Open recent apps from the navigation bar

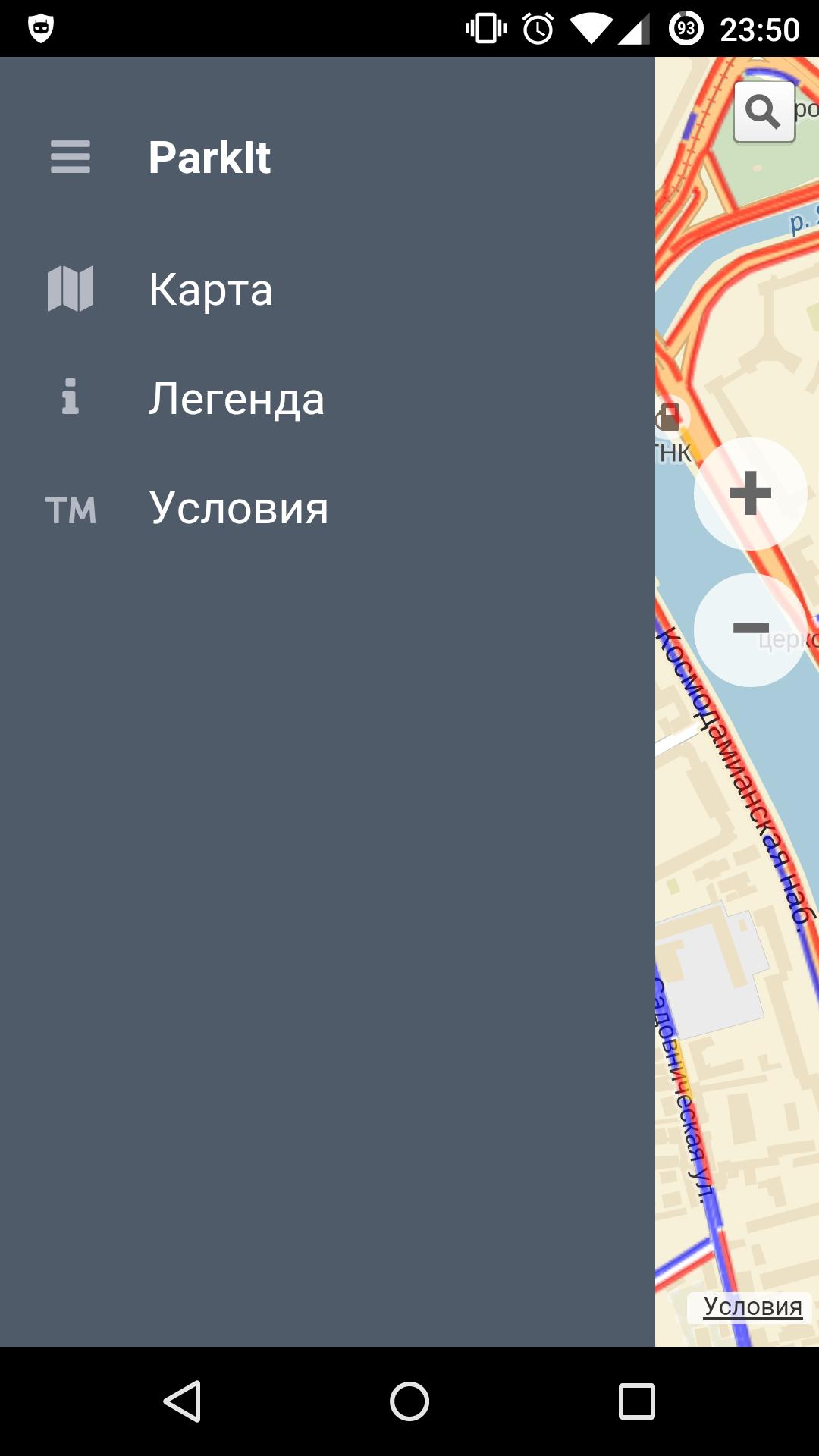click(x=636, y=1401)
